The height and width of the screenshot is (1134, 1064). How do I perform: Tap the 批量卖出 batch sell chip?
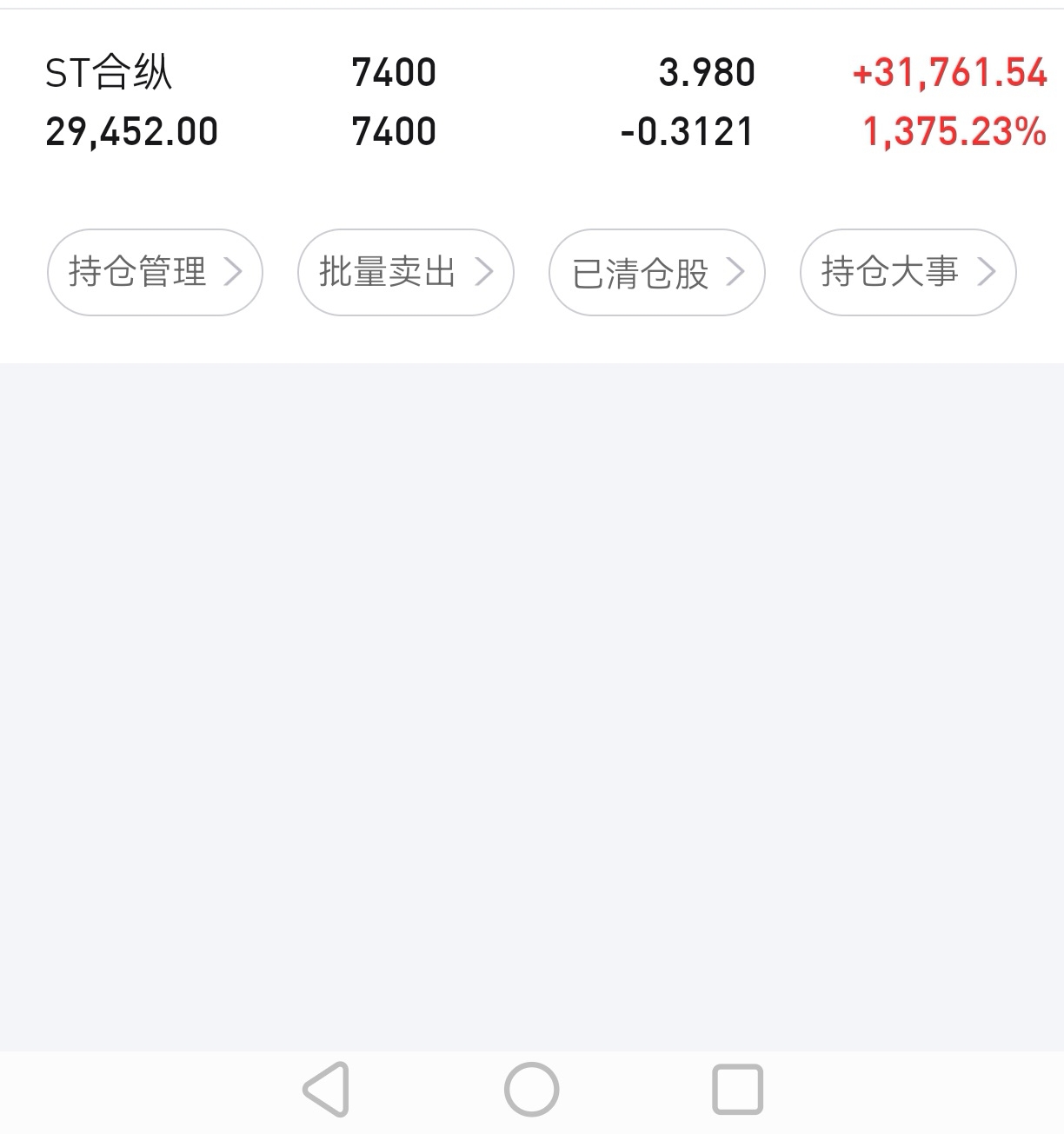pos(405,272)
